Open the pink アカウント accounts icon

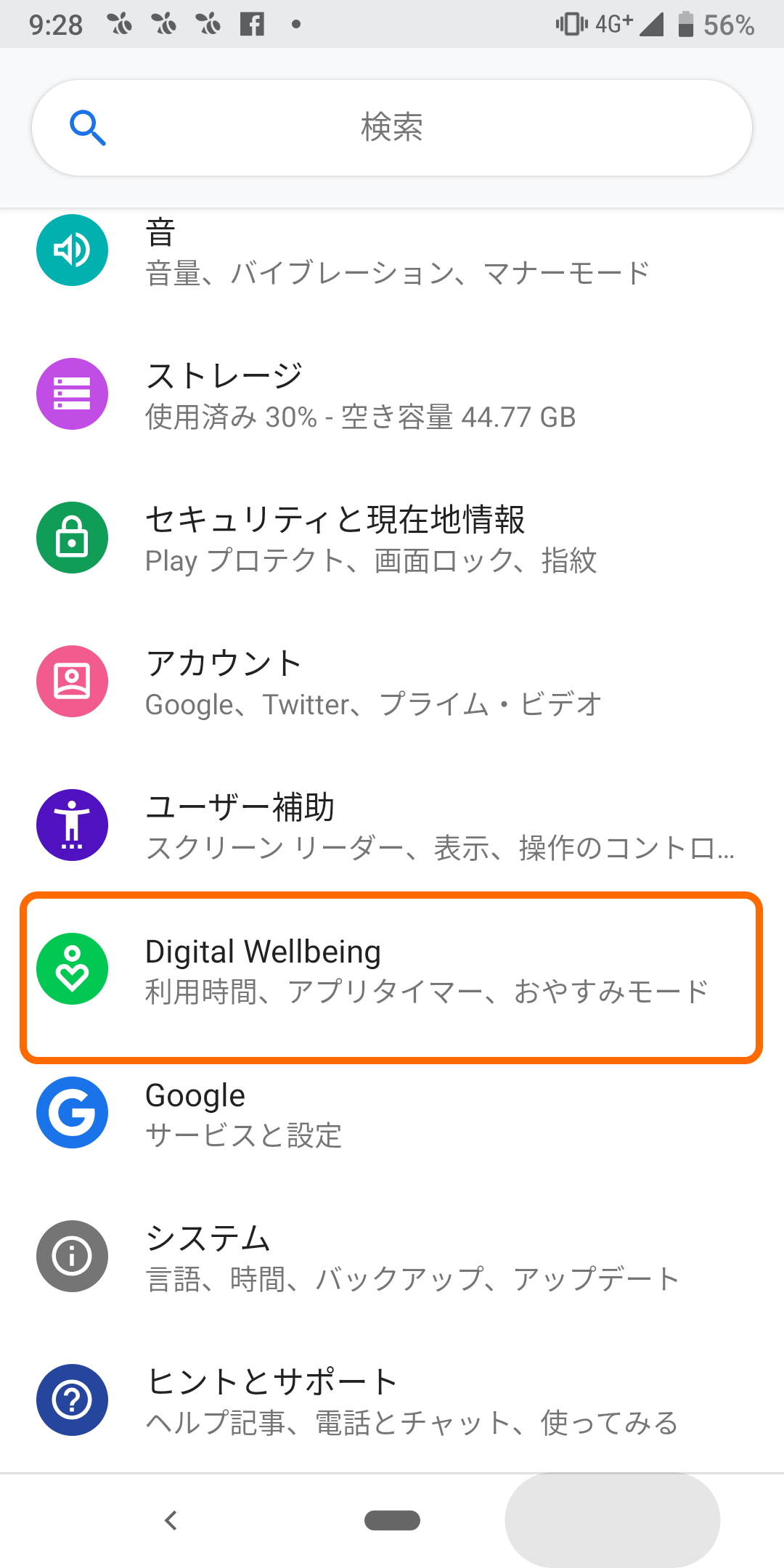click(x=72, y=681)
